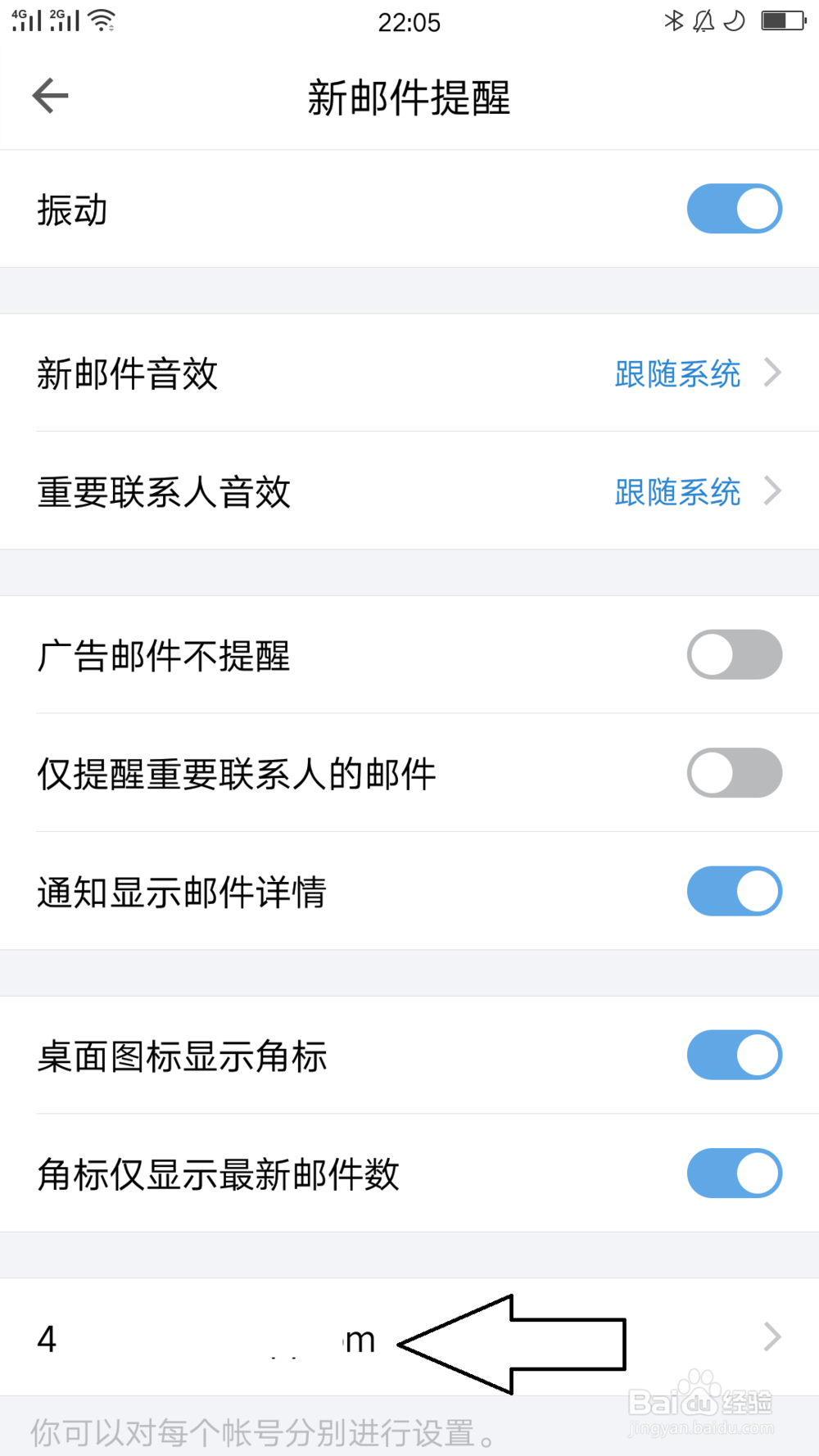Screen dimensions: 819x1456
Task: Toggle 角标仅显示最新邮件数 off
Action: pos(735,1173)
